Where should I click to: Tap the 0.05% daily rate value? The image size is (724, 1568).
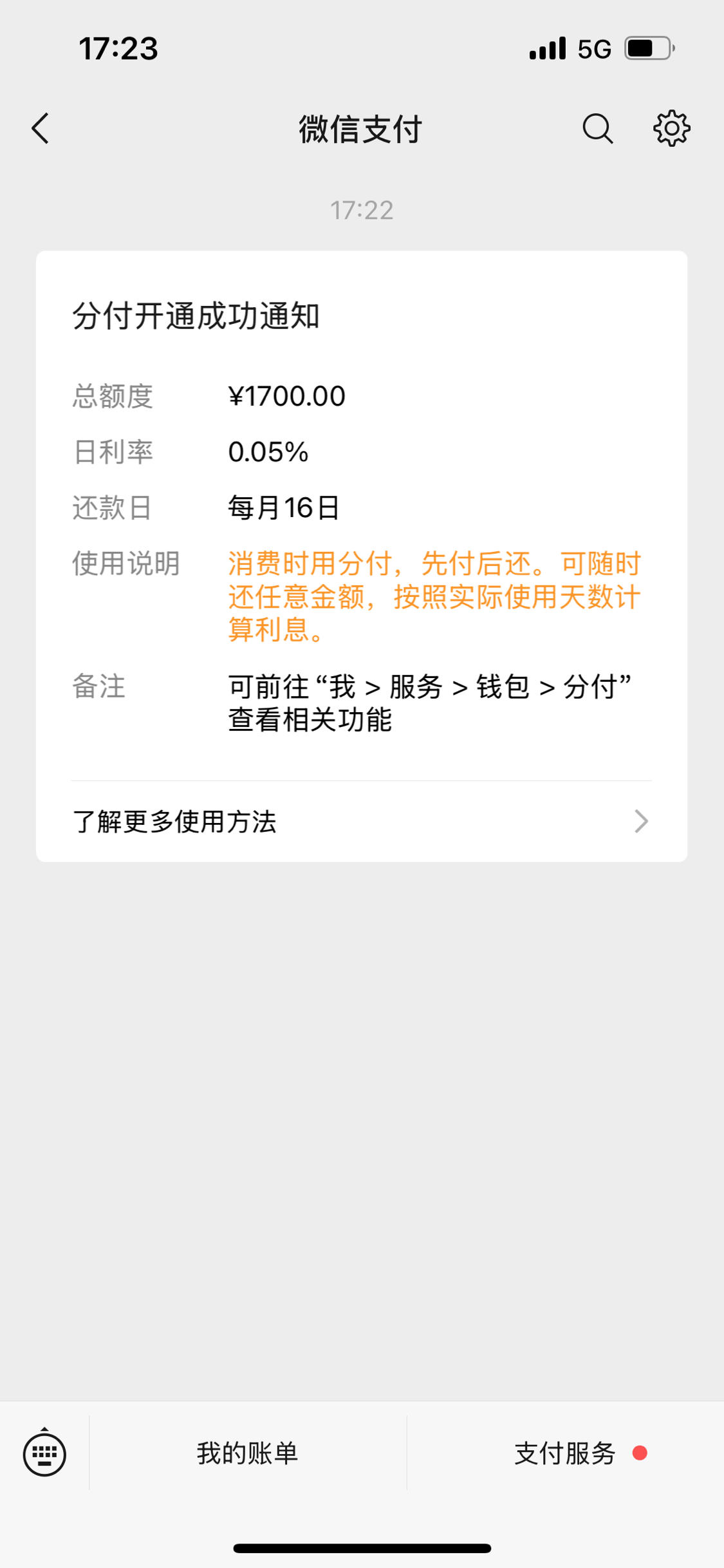pyautogui.click(x=268, y=452)
